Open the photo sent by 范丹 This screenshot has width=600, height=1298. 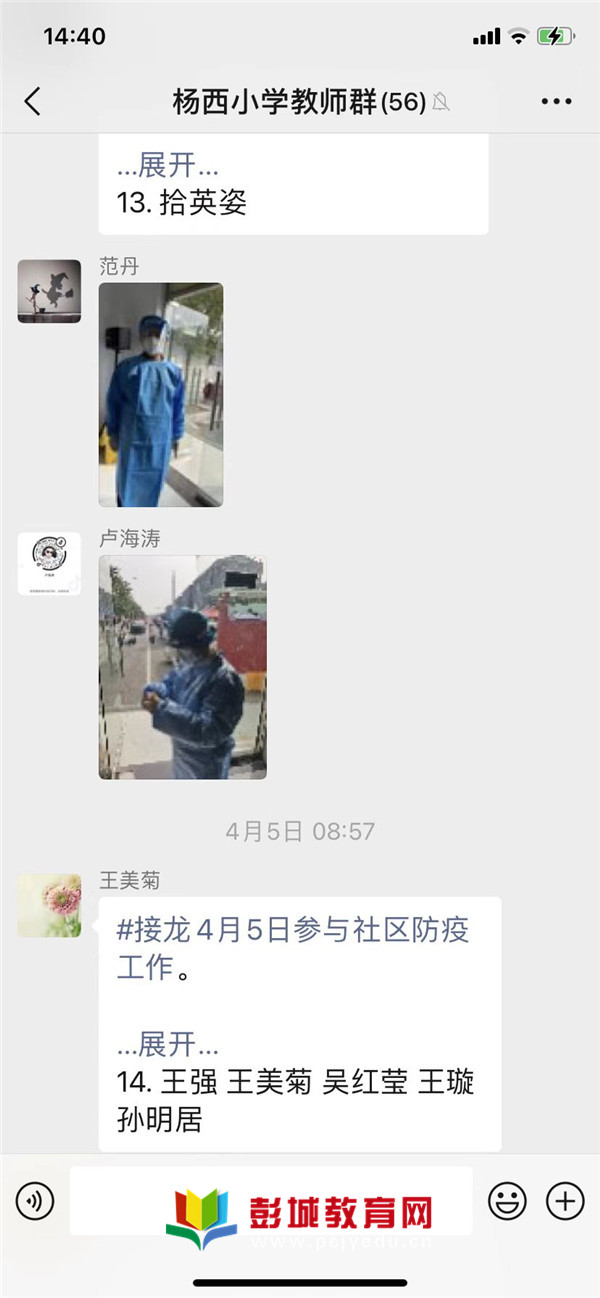coord(161,394)
